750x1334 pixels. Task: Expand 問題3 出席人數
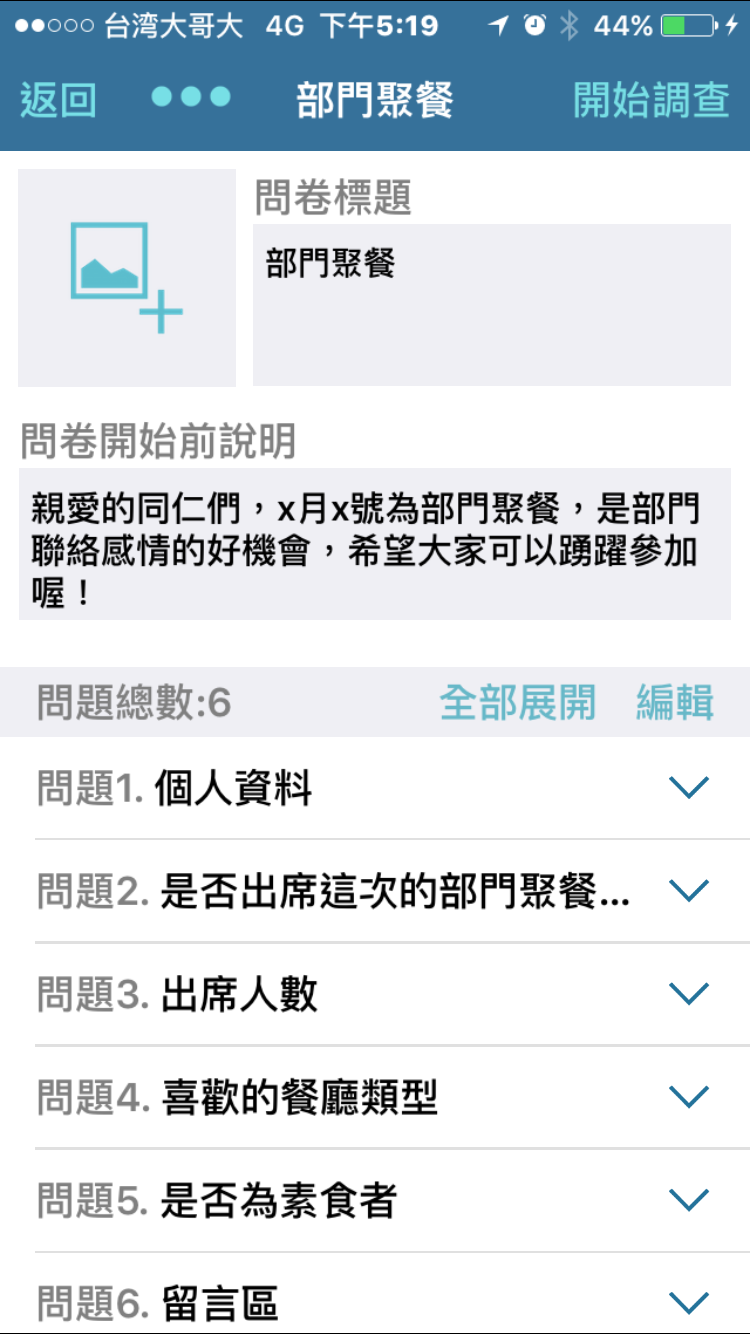click(x=688, y=993)
